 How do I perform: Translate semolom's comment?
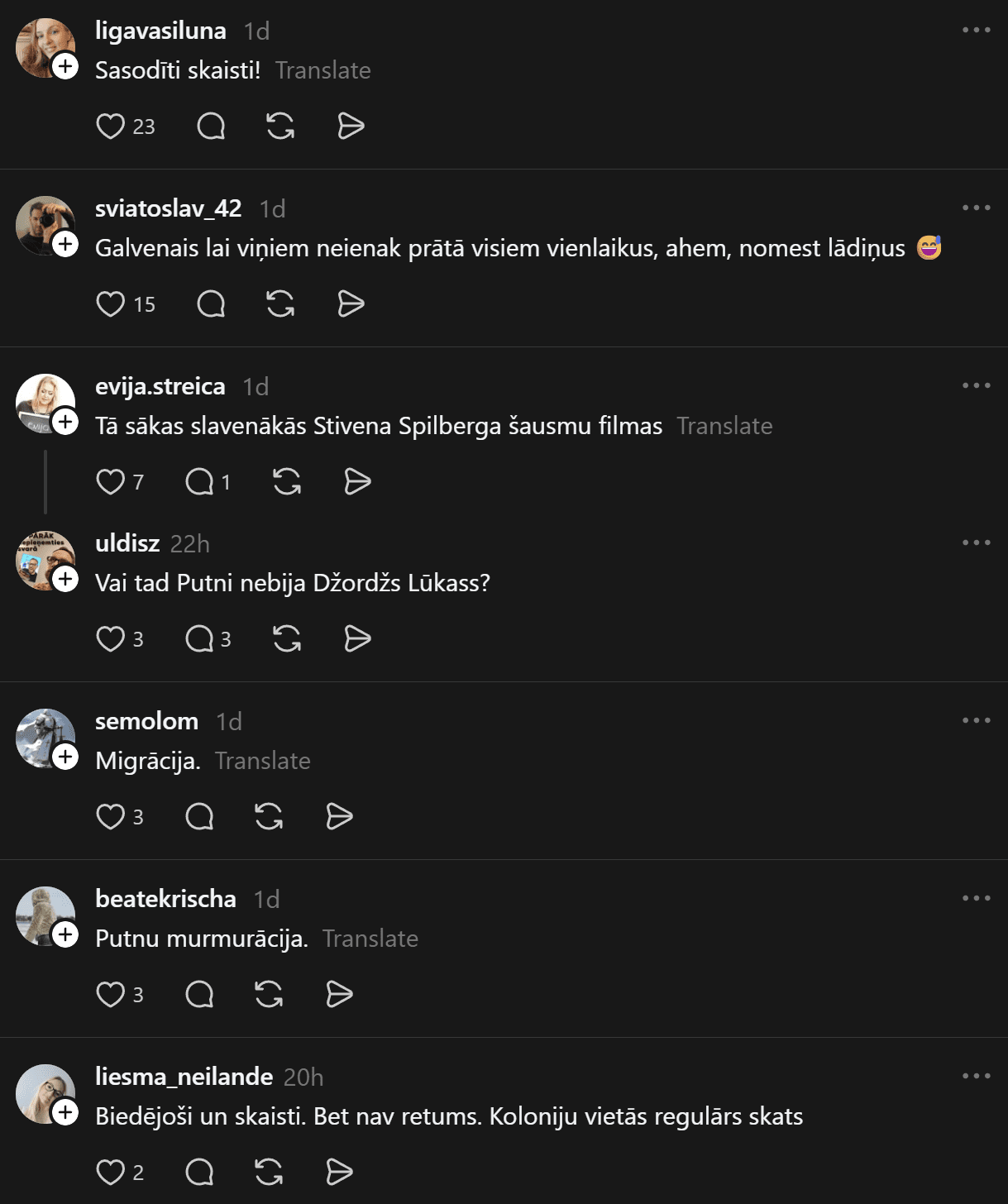[x=262, y=761]
